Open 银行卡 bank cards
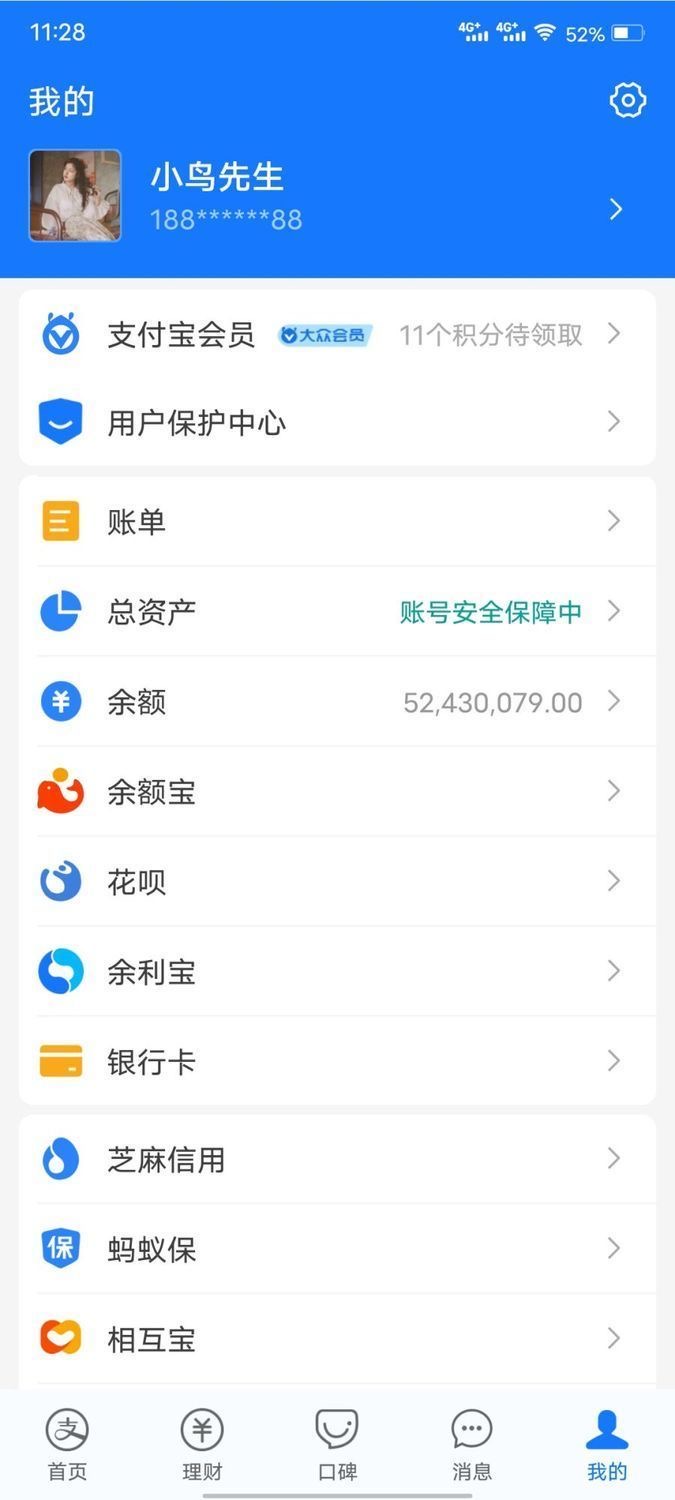 click(337, 1061)
